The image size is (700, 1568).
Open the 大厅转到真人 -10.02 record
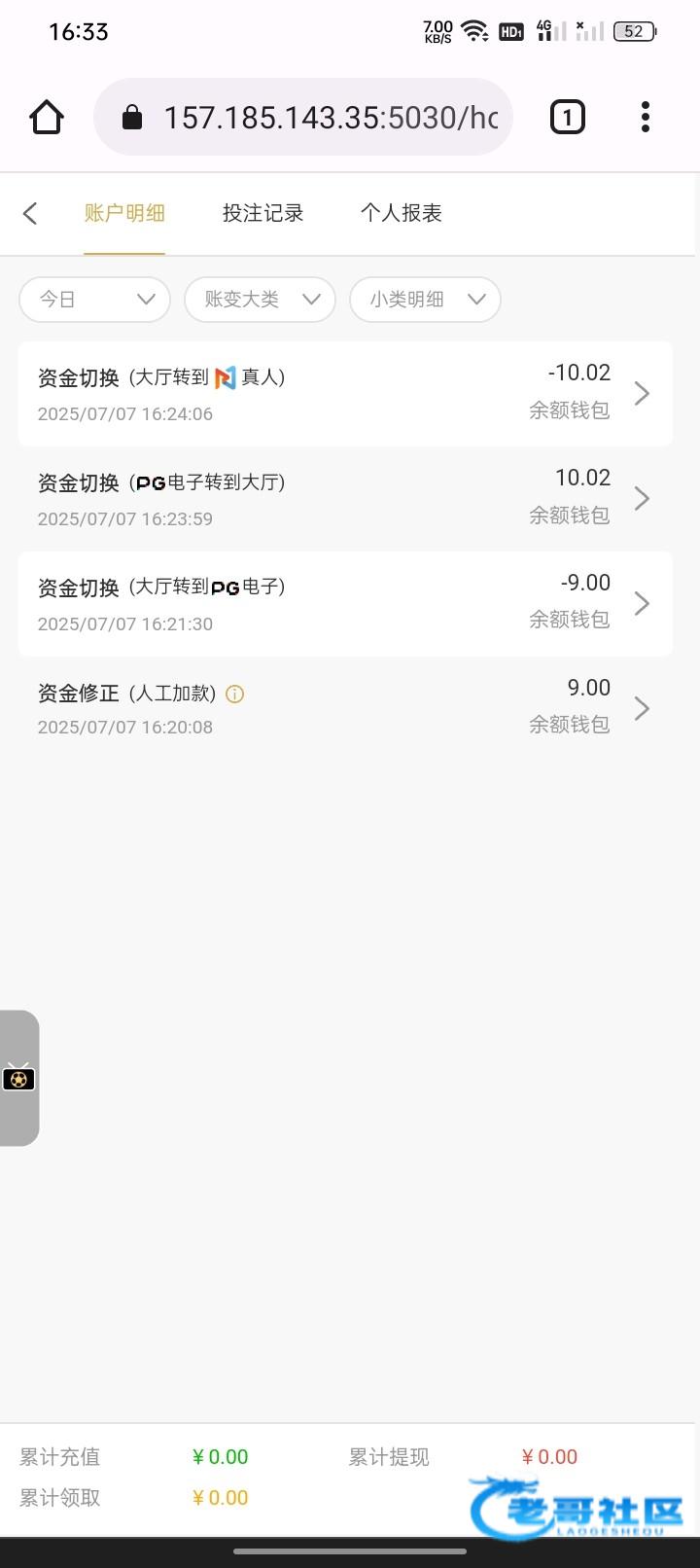click(x=345, y=394)
